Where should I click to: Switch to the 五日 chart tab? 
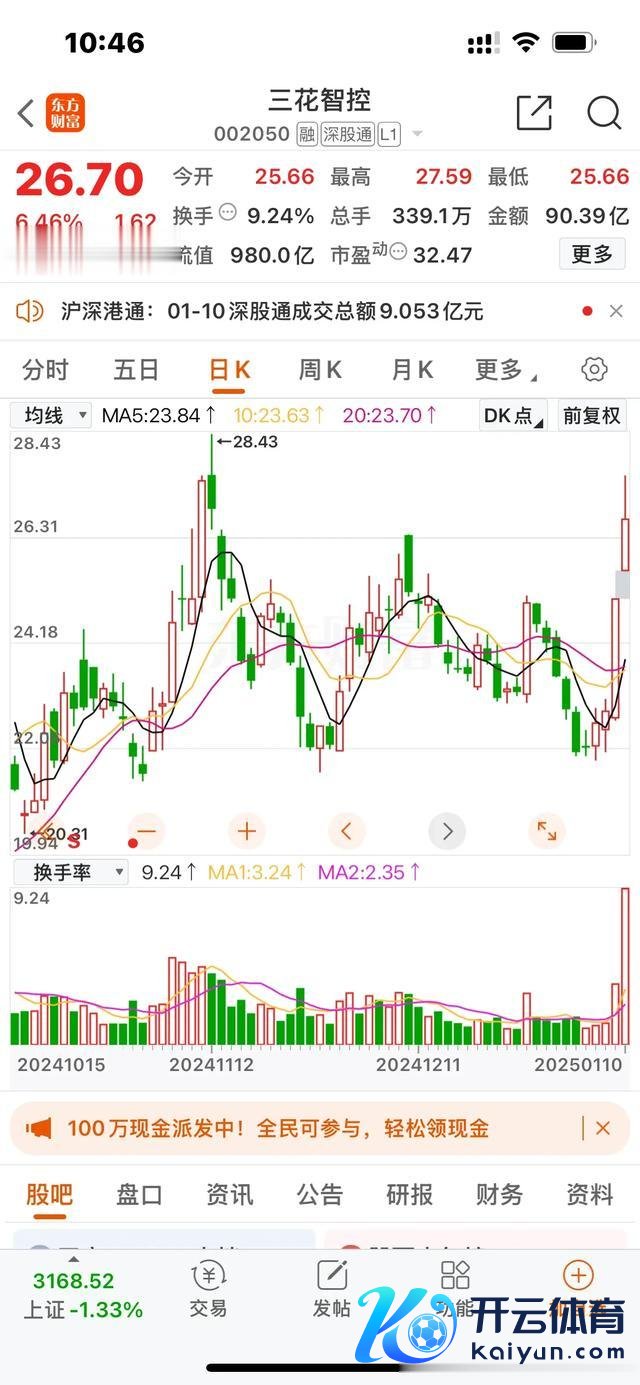tap(136, 370)
